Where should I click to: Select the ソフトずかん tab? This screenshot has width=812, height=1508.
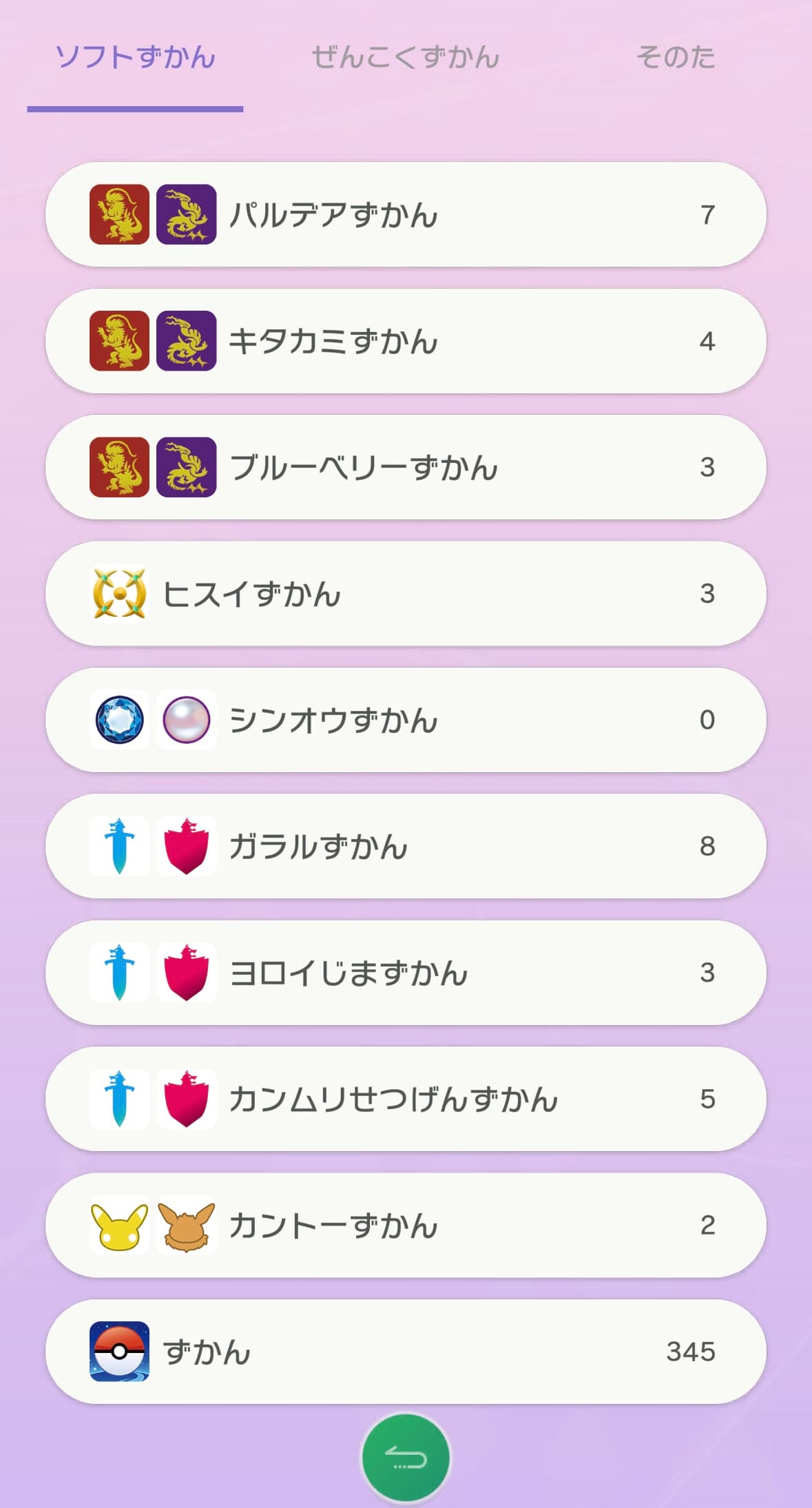(135, 57)
